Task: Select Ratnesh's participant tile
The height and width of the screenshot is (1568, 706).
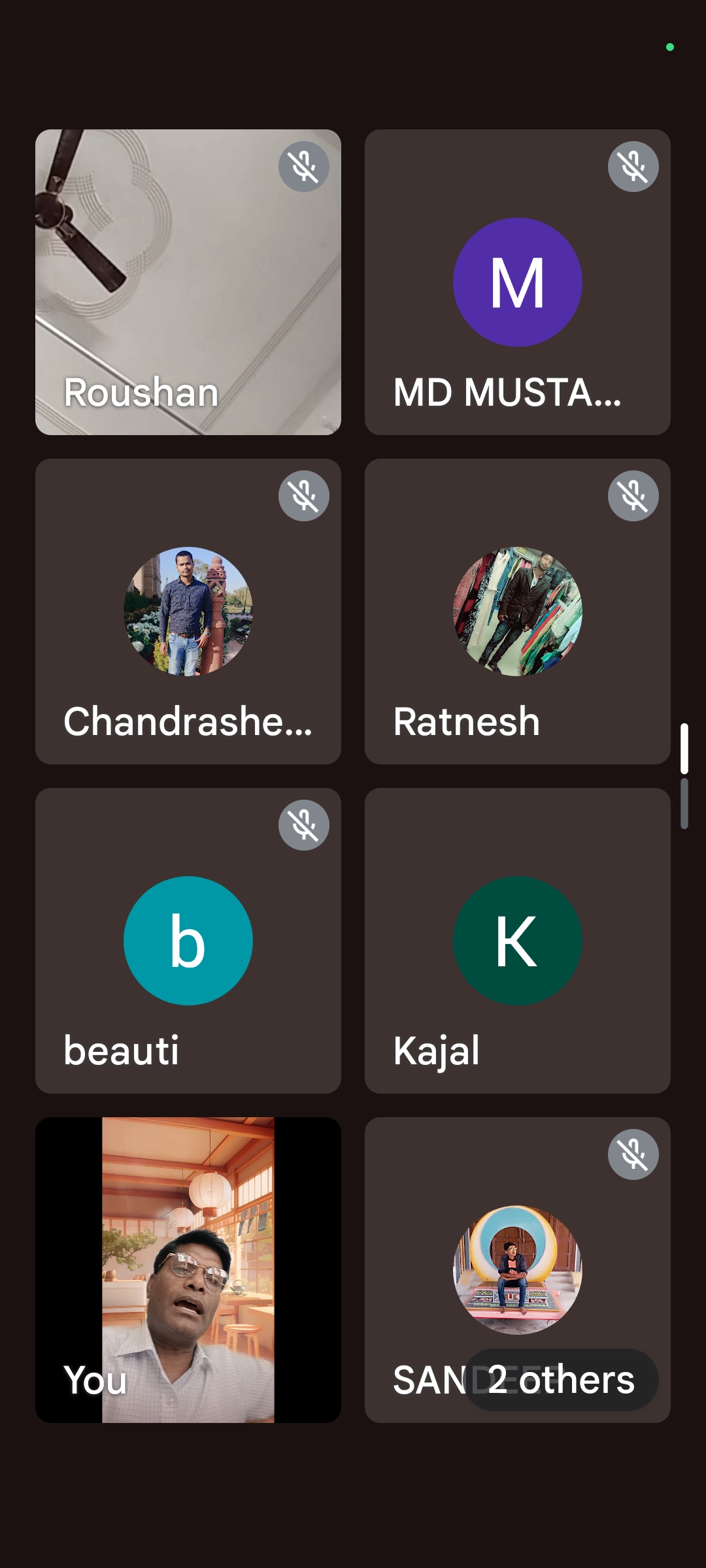Action: pyautogui.click(x=518, y=612)
